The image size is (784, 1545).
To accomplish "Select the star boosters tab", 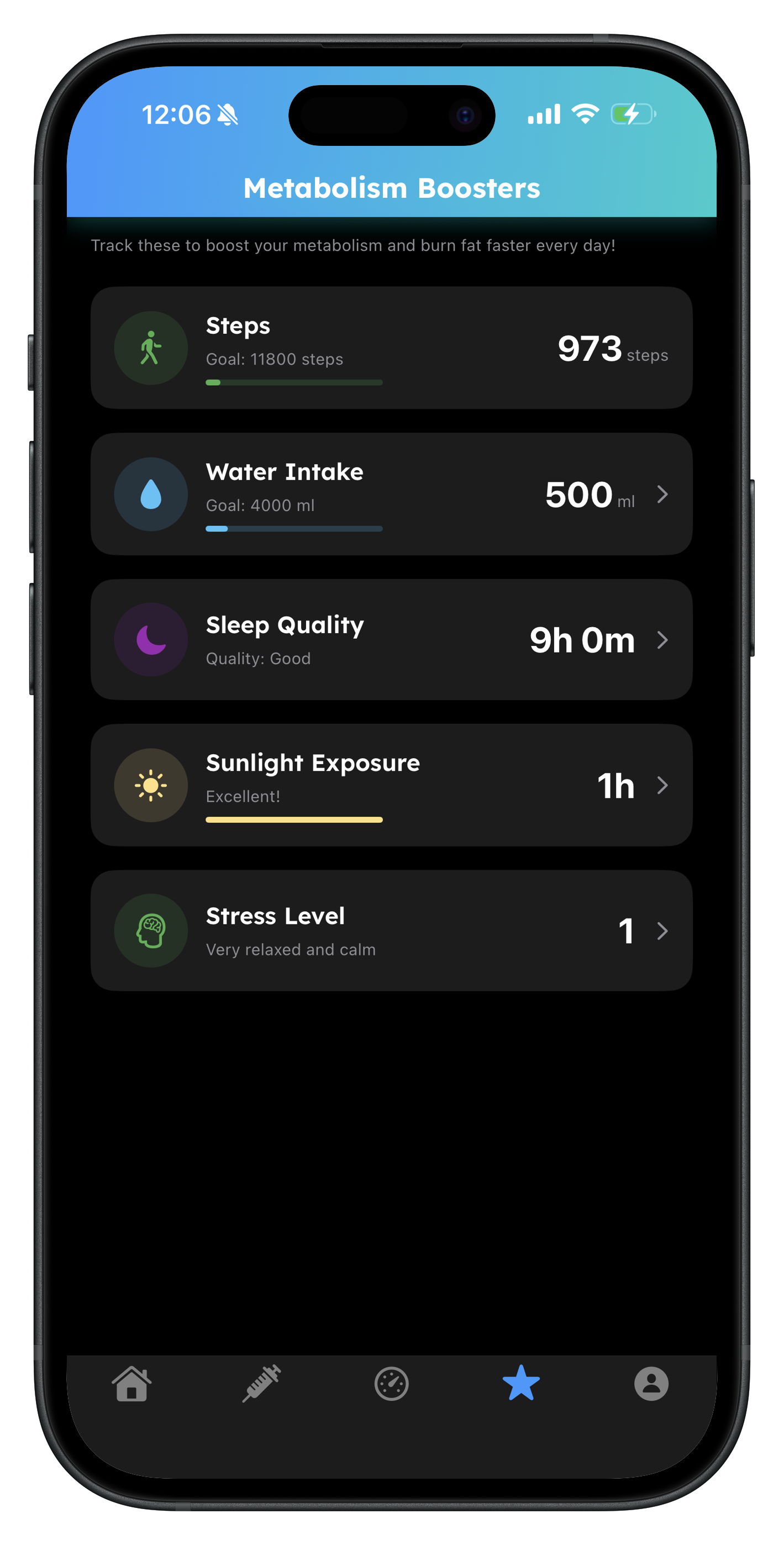I will coord(520,1384).
